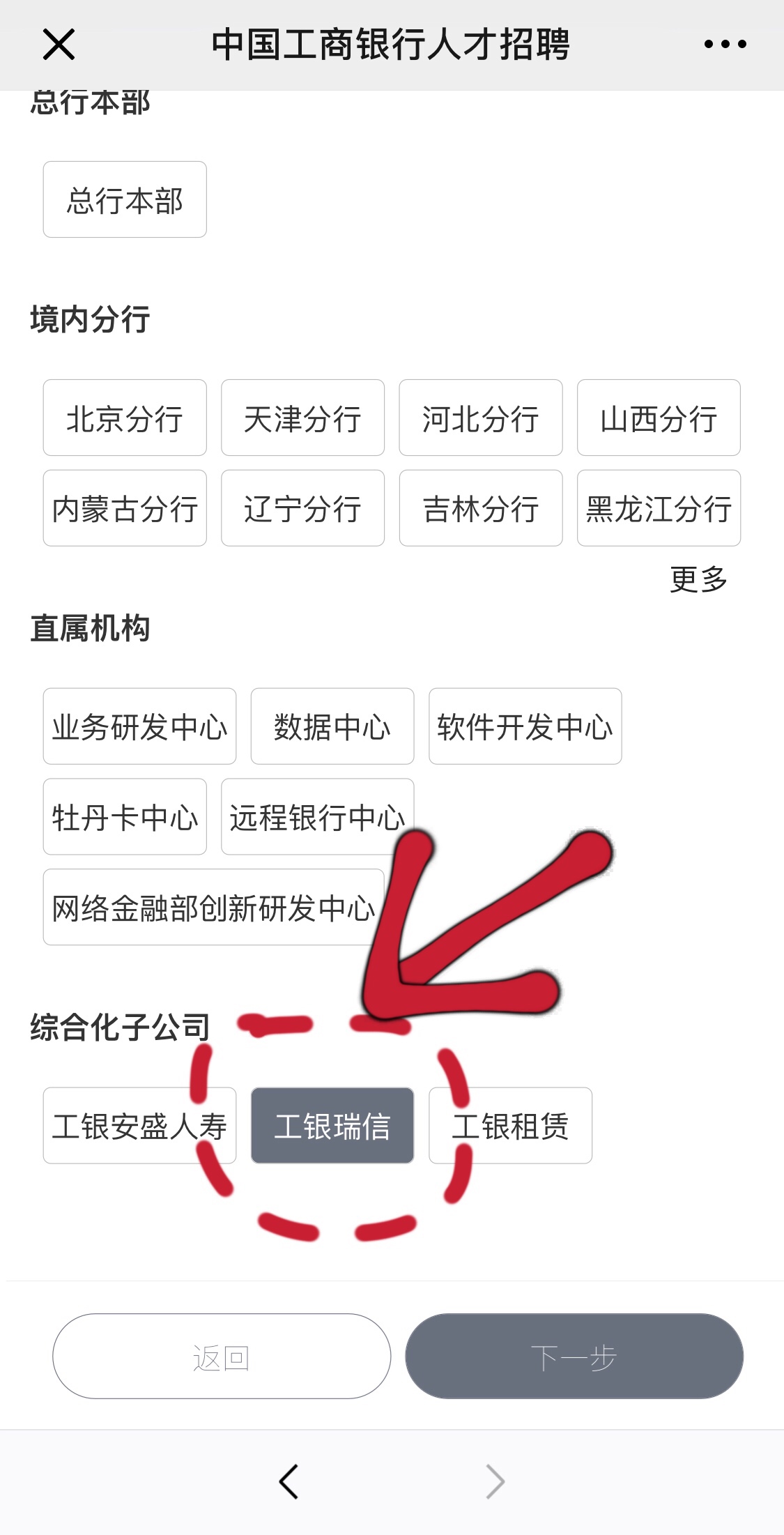Tap the 返回 button
784x1535 pixels.
pos(222,1357)
